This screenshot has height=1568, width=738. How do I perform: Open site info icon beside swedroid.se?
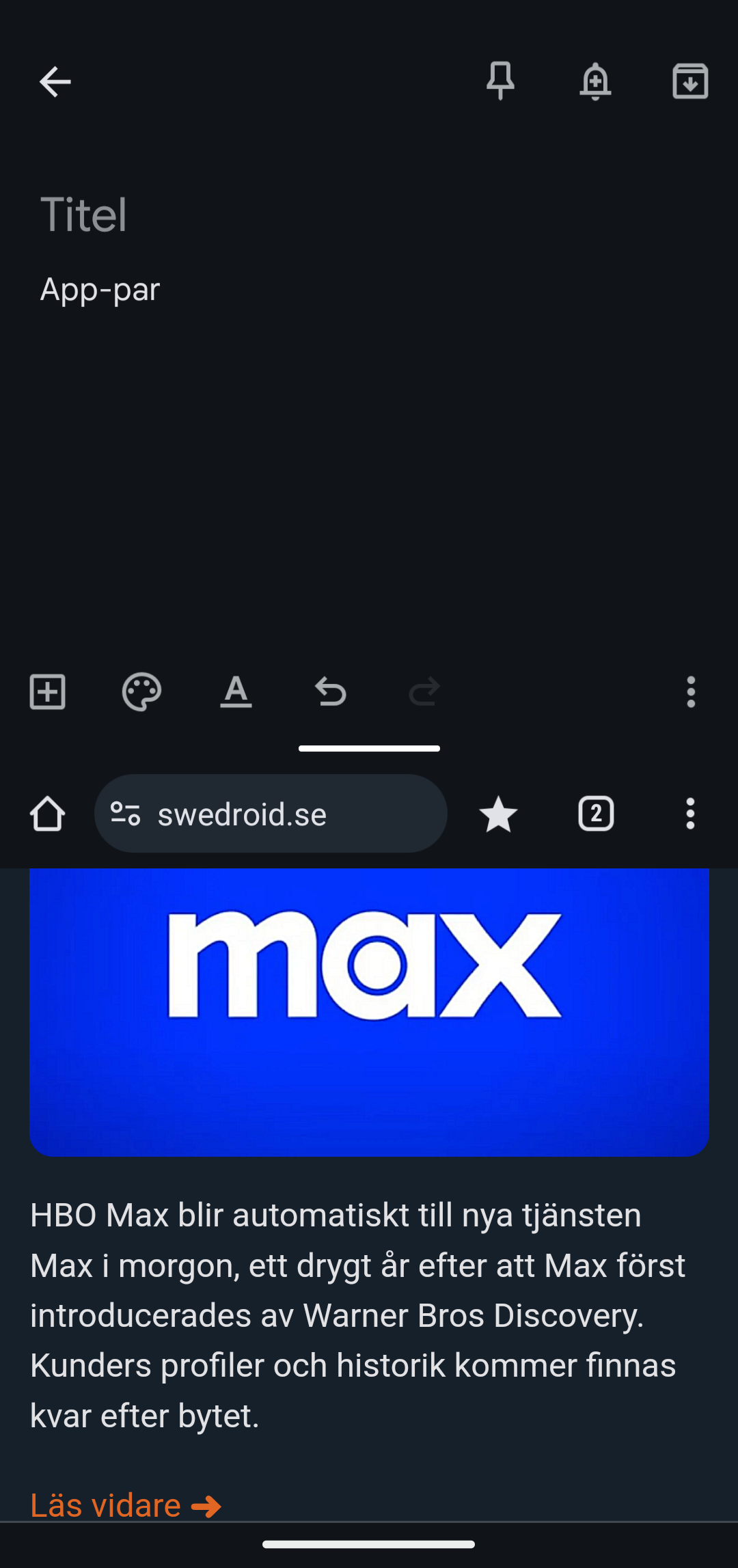point(125,814)
